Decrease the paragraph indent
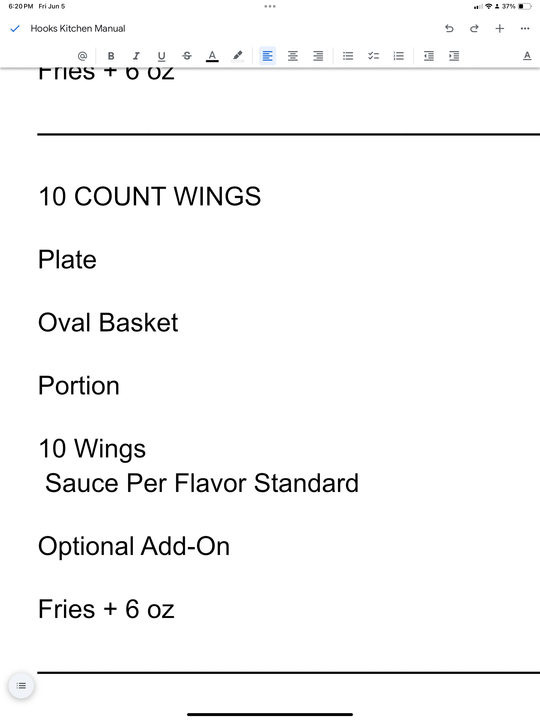 [429, 56]
